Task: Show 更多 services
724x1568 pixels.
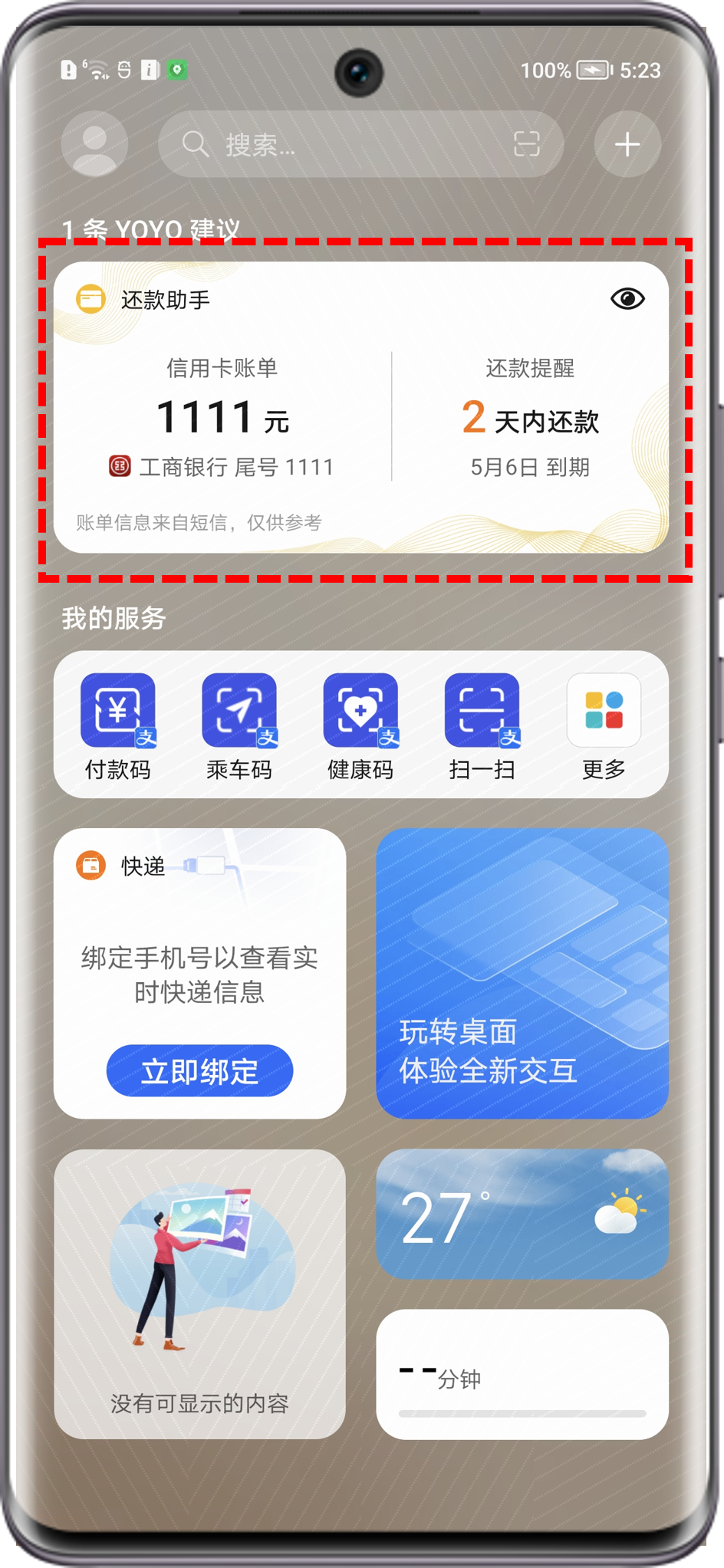Action: (604, 725)
